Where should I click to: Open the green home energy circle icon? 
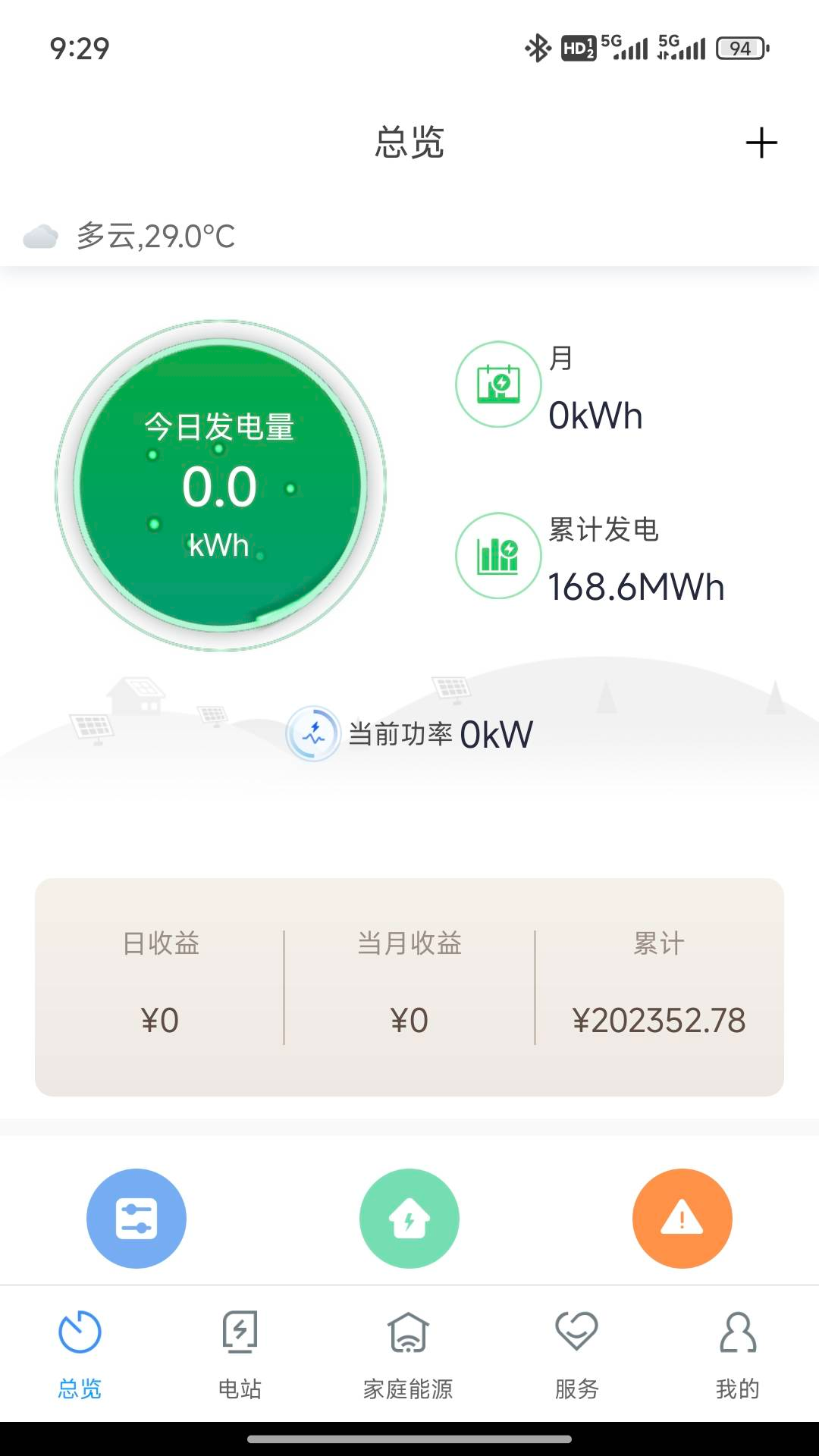pos(409,1217)
